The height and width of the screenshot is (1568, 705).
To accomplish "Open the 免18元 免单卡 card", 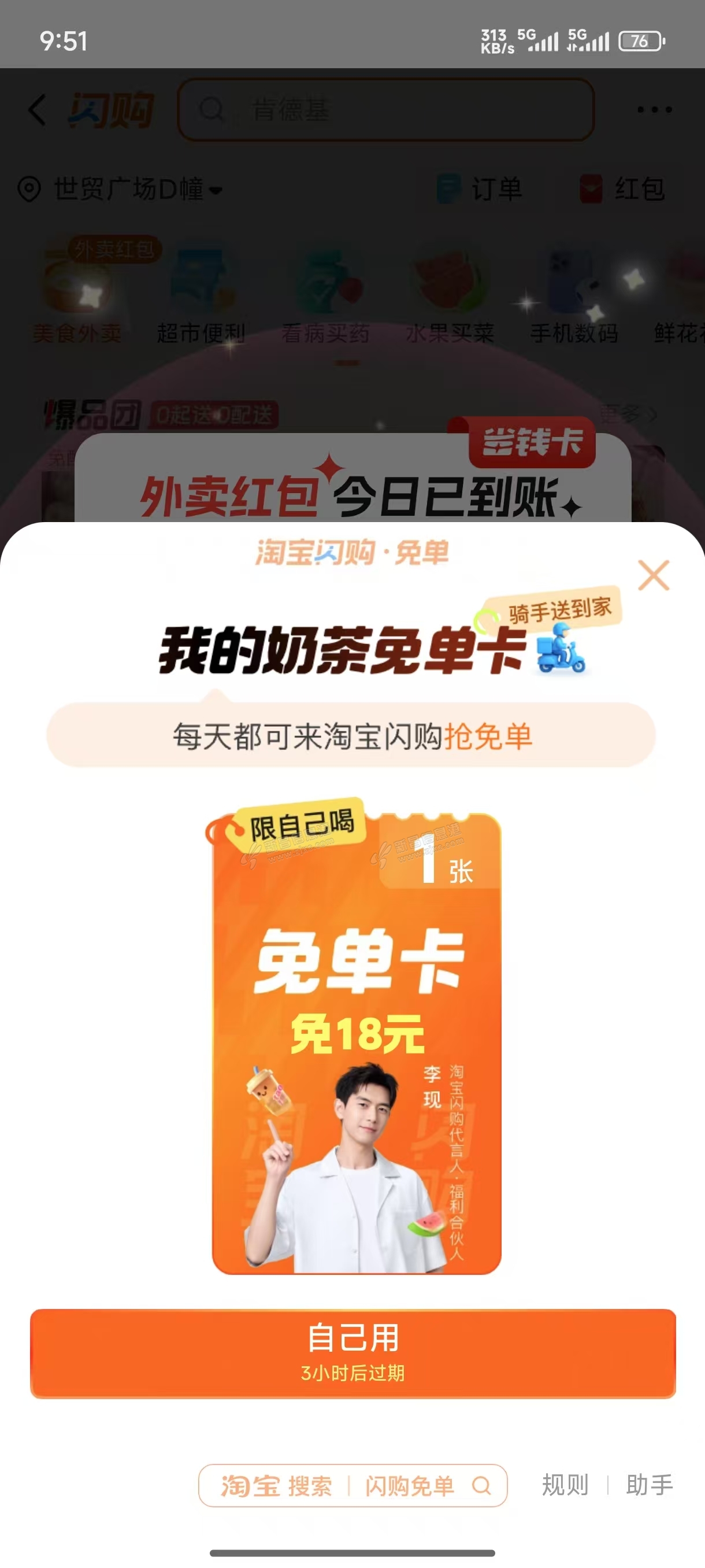I will (357, 1042).
